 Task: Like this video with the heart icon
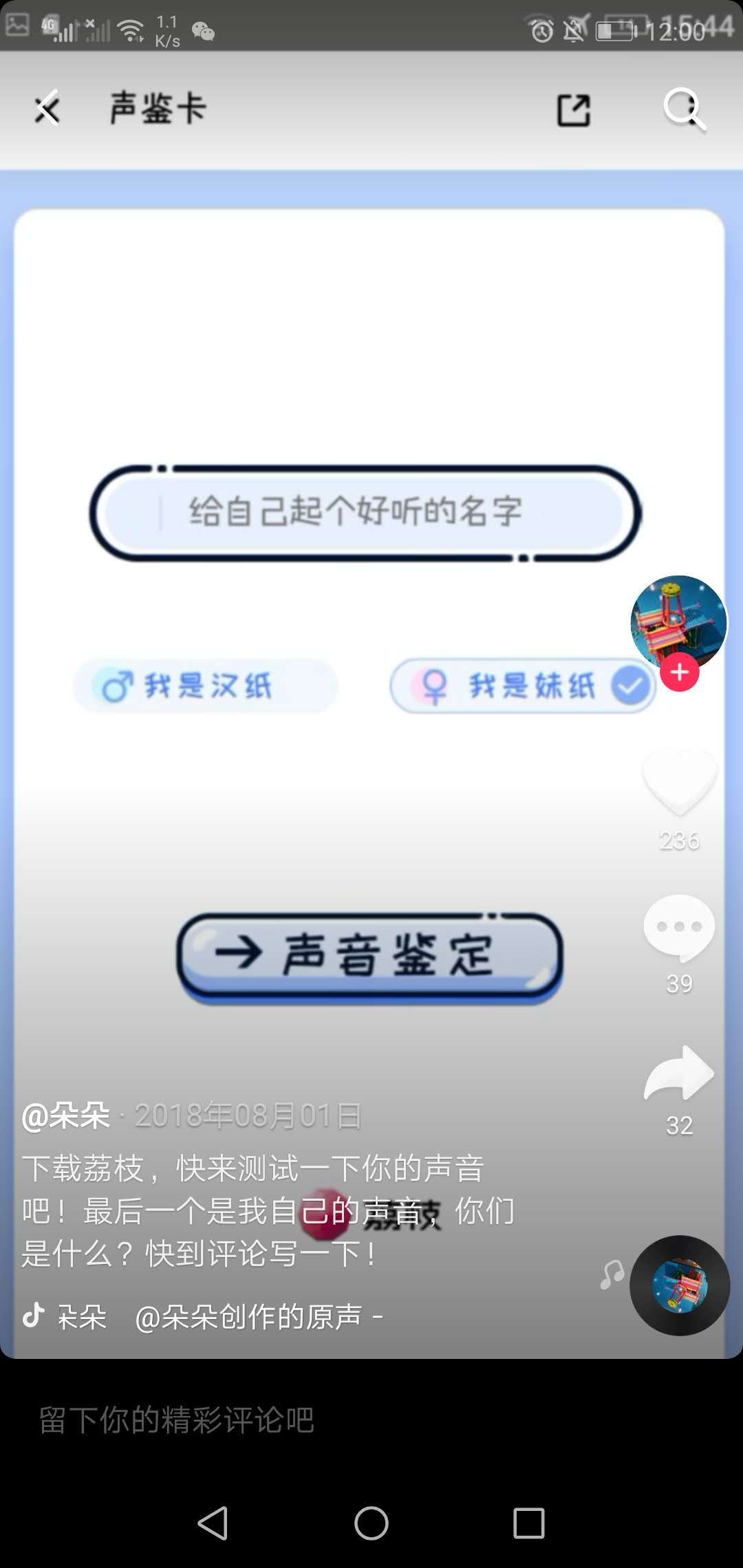point(680,781)
